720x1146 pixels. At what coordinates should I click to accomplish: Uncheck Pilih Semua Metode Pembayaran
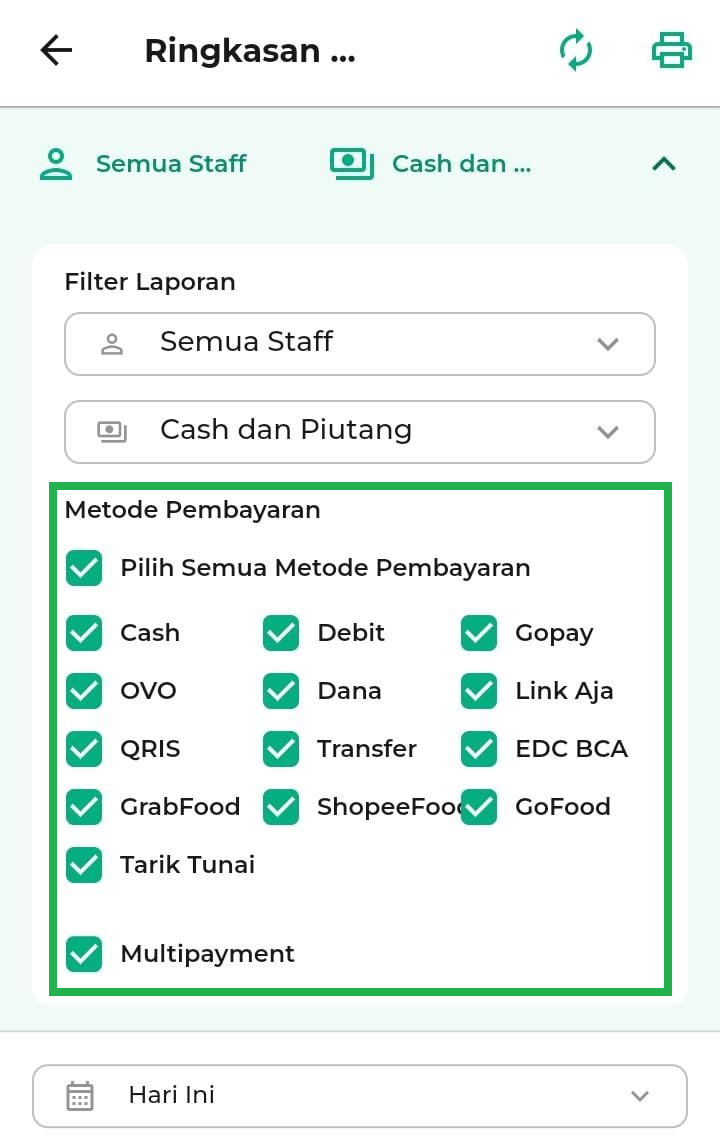coord(84,568)
